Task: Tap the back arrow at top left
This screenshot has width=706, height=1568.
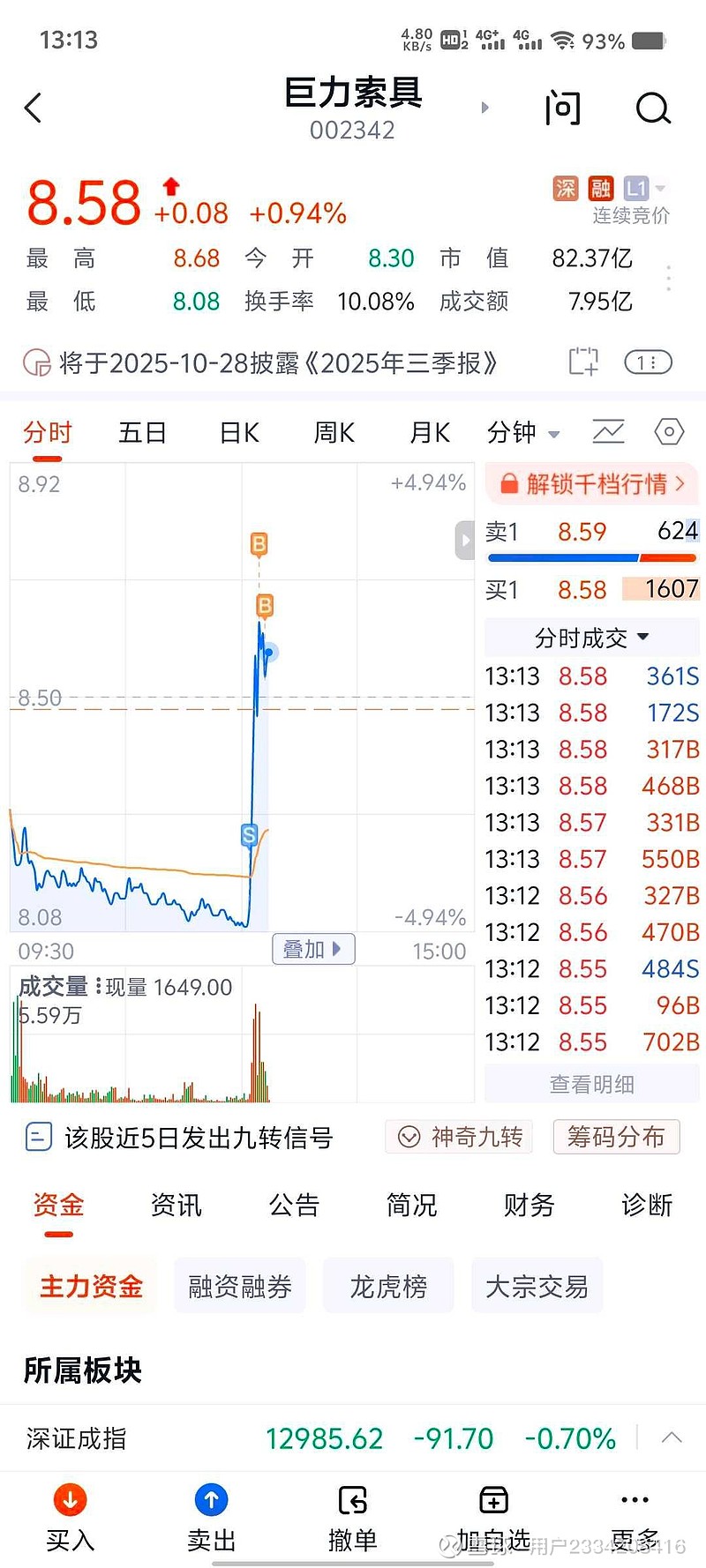Action: click(x=33, y=108)
